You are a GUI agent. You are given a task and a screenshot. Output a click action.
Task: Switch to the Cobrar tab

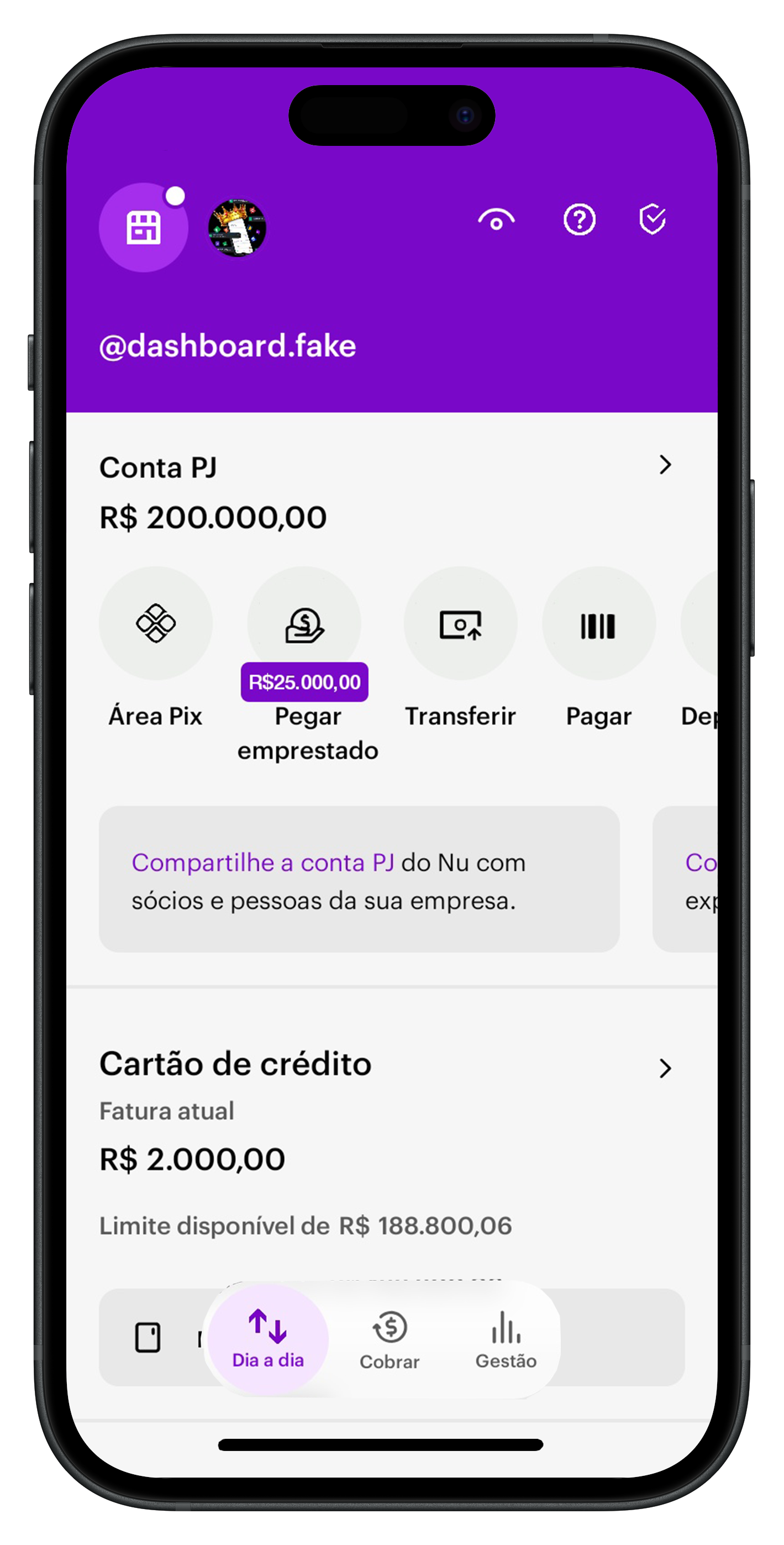pos(390,1340)
